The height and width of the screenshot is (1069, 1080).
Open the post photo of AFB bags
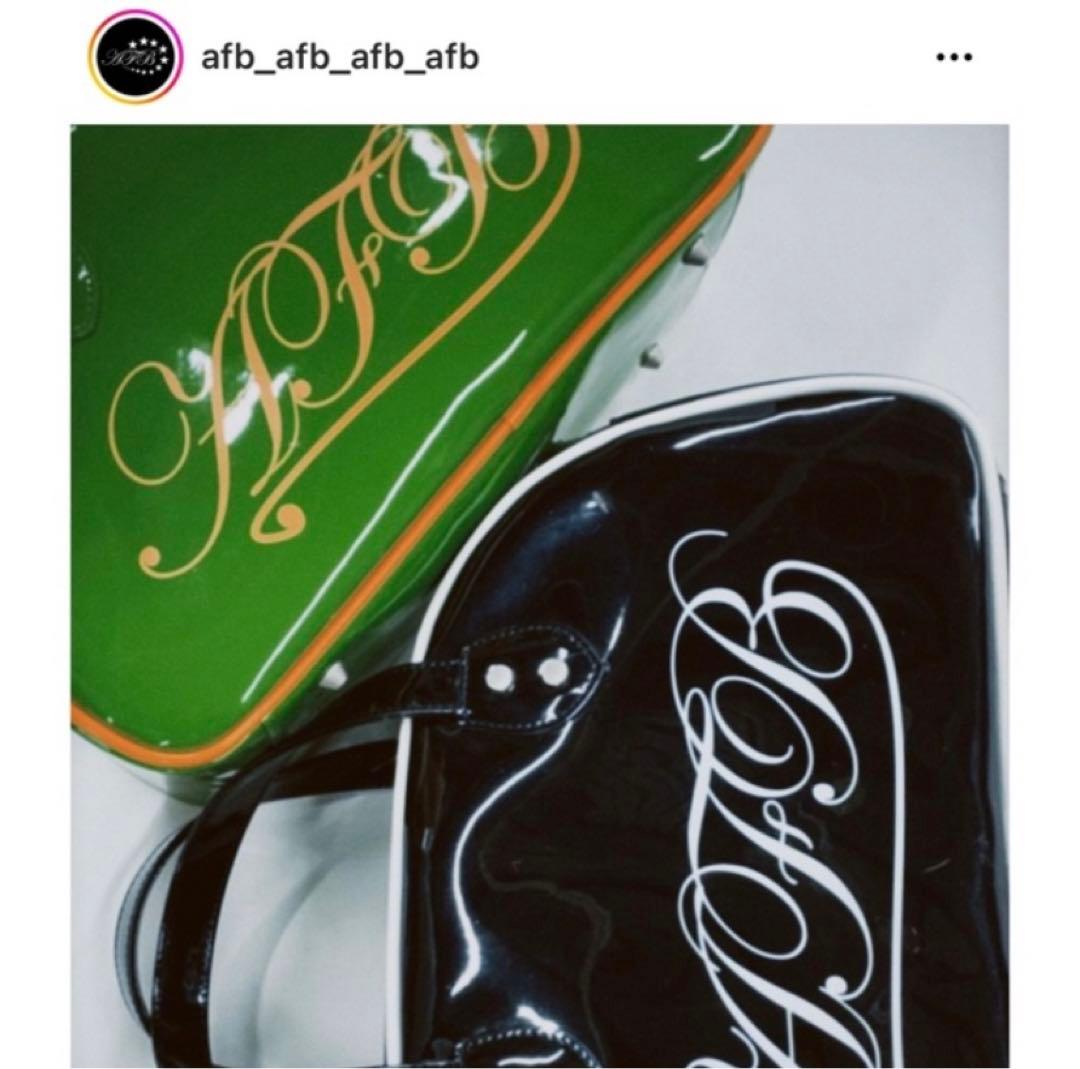click(x=540, y=595)
